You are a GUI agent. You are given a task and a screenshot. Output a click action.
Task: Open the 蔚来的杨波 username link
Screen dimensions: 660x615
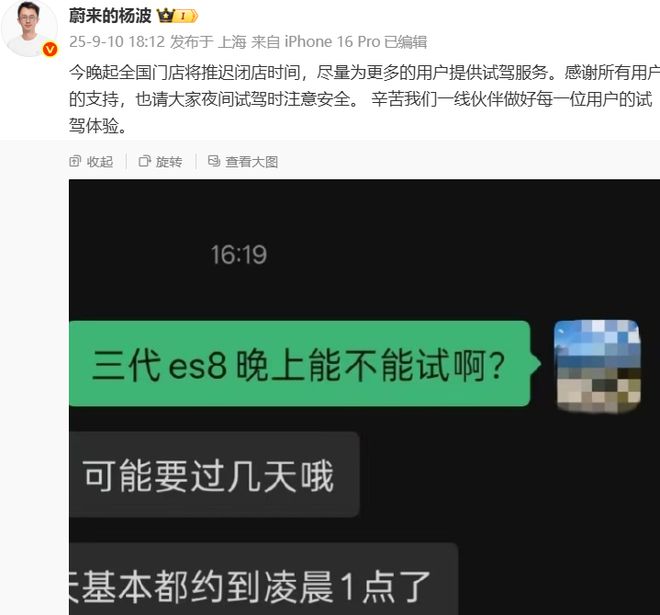pos(109,17)
